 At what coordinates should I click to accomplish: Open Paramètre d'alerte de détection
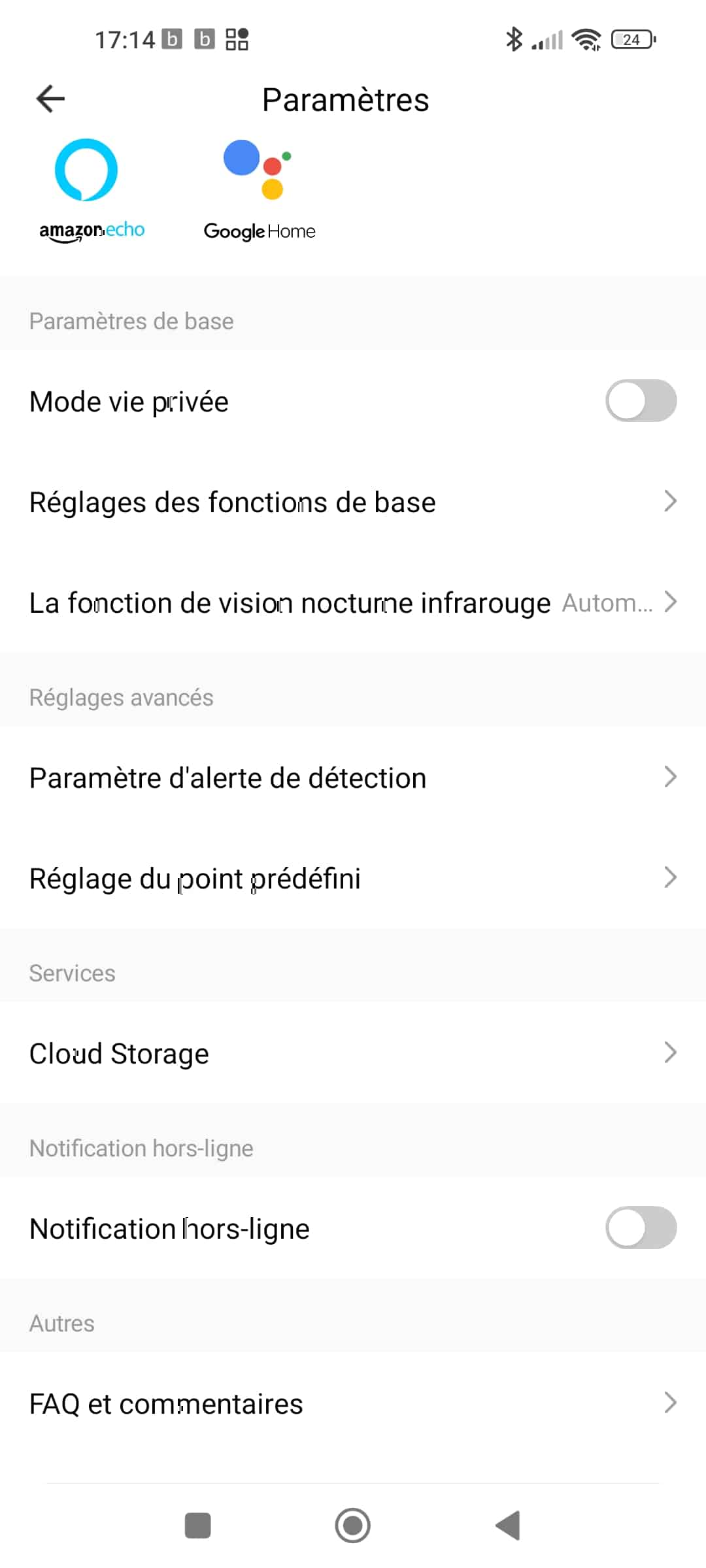click(353, 777)
